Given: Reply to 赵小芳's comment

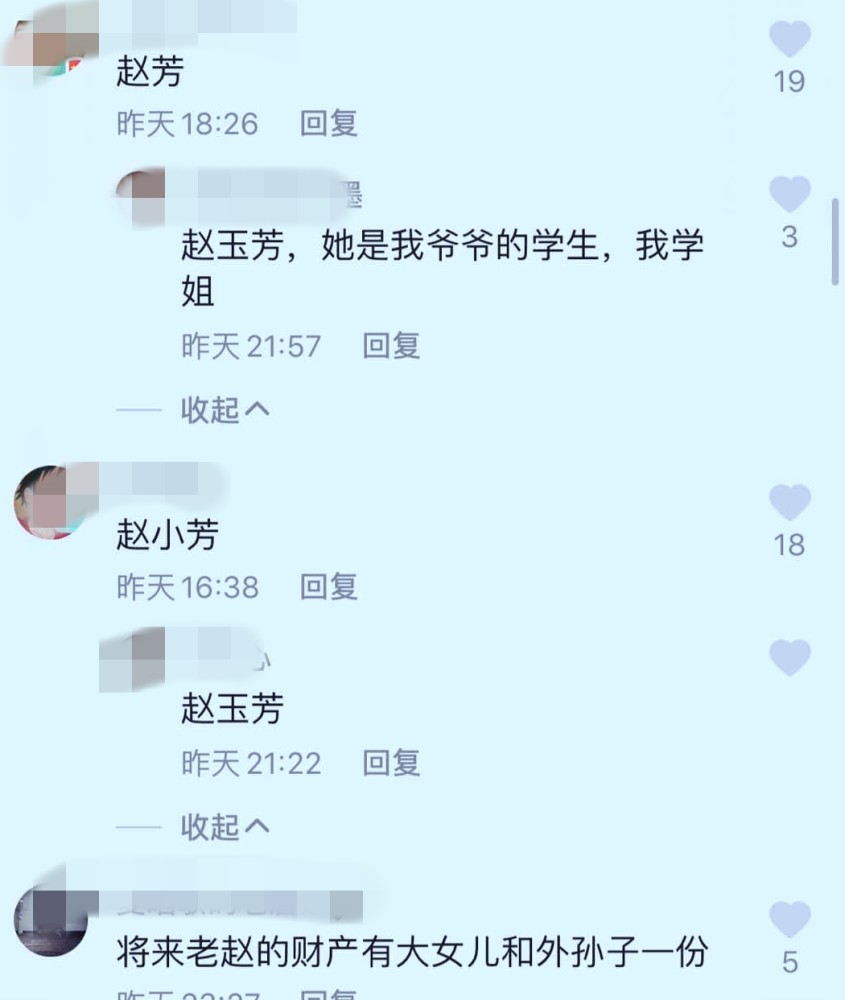Looking at the screenshot, I should (330, 588).
